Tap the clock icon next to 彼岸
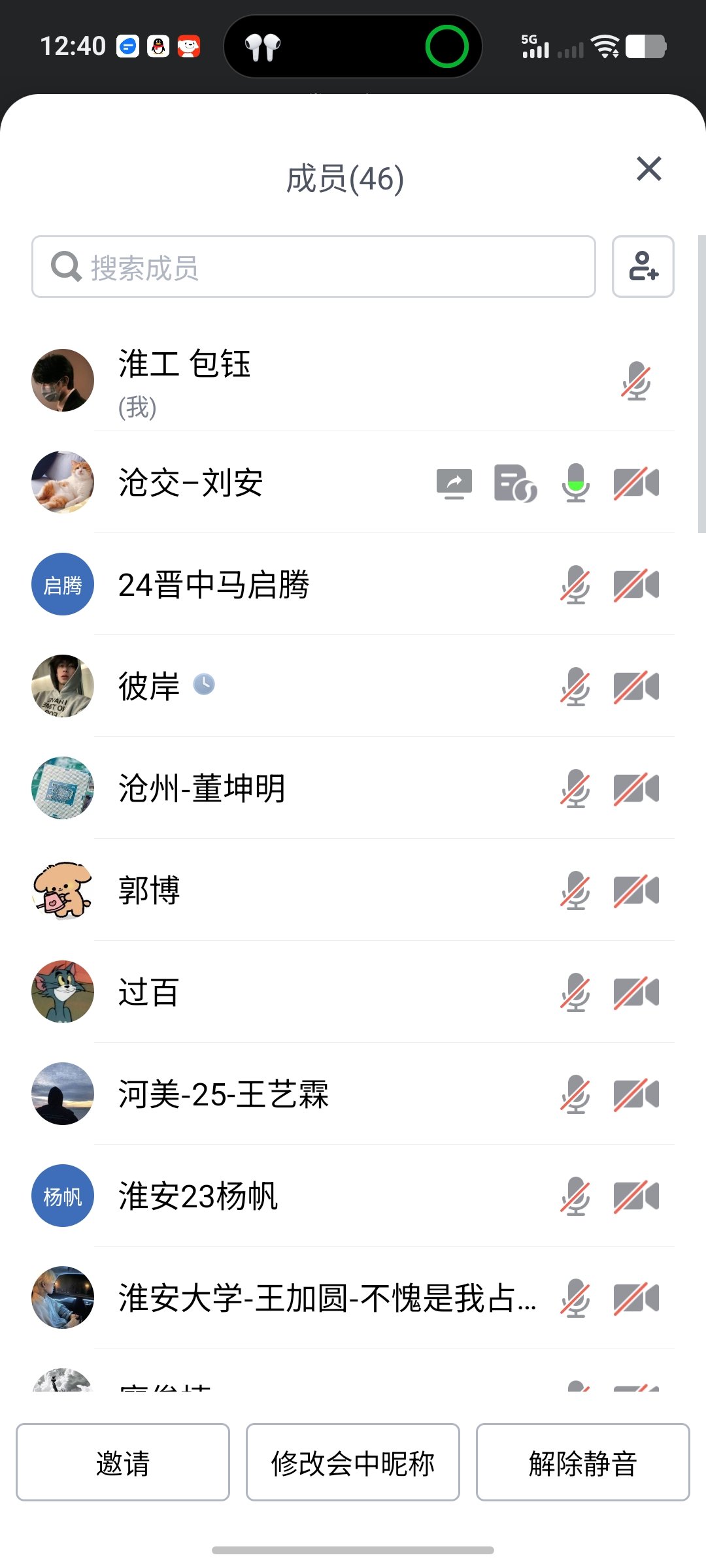 click(205, 682)
